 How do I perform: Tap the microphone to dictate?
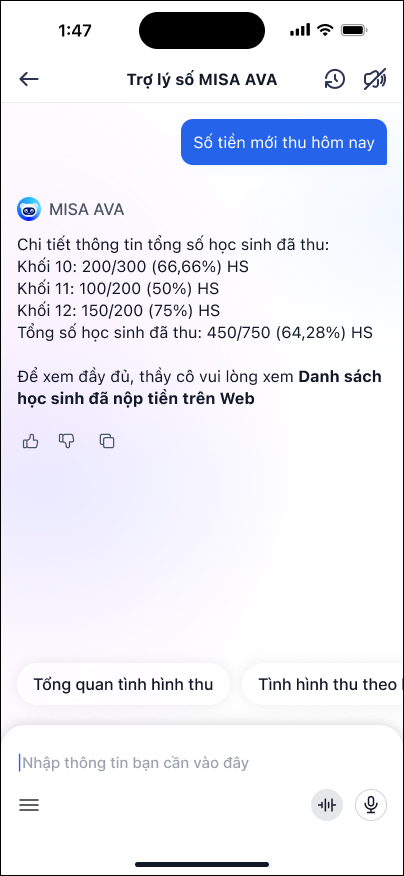tap(371, 805)
